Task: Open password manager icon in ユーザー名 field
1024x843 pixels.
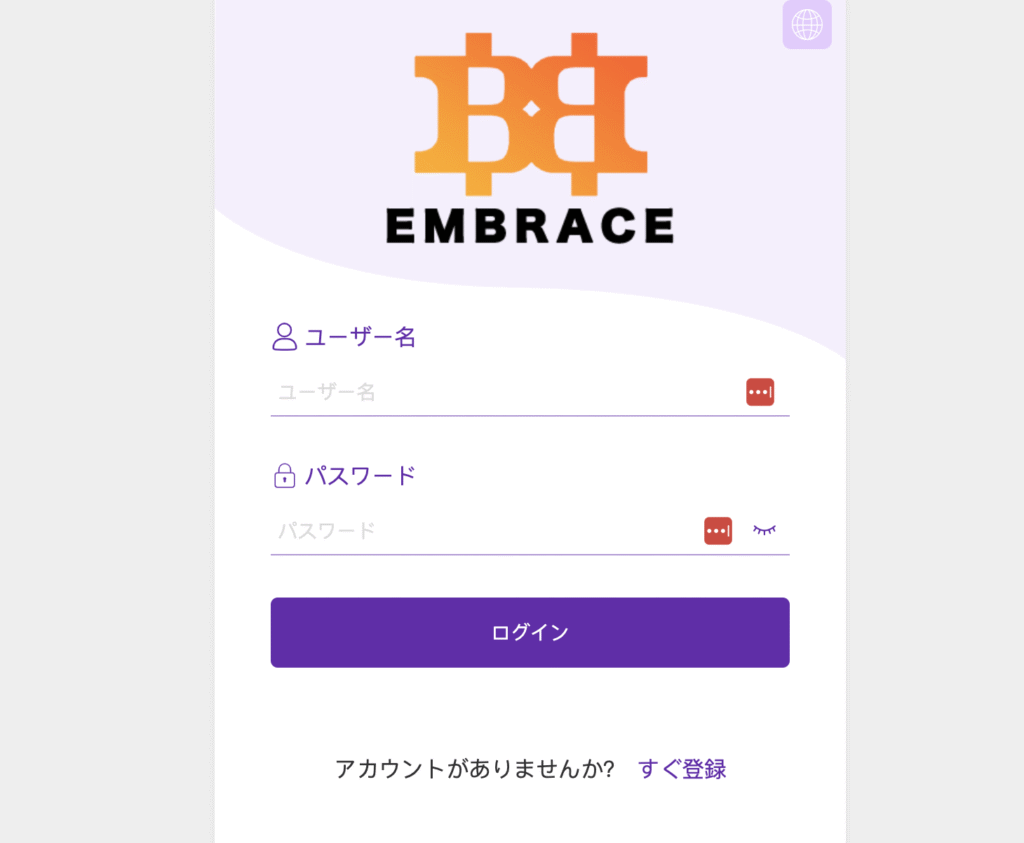Action: click(760, 392)
